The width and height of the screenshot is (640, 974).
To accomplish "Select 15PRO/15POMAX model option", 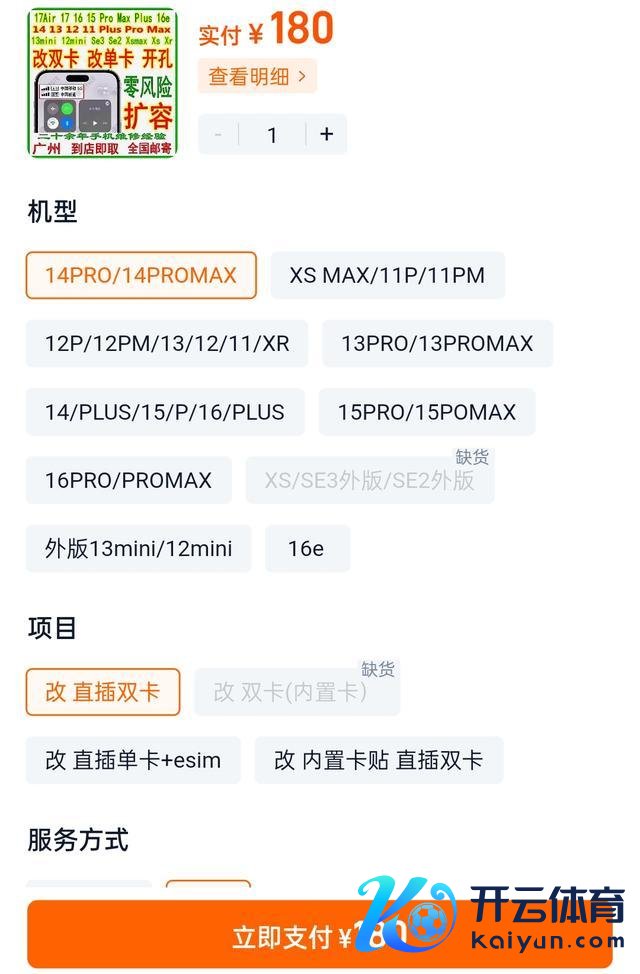I will [x=427, y=412].
